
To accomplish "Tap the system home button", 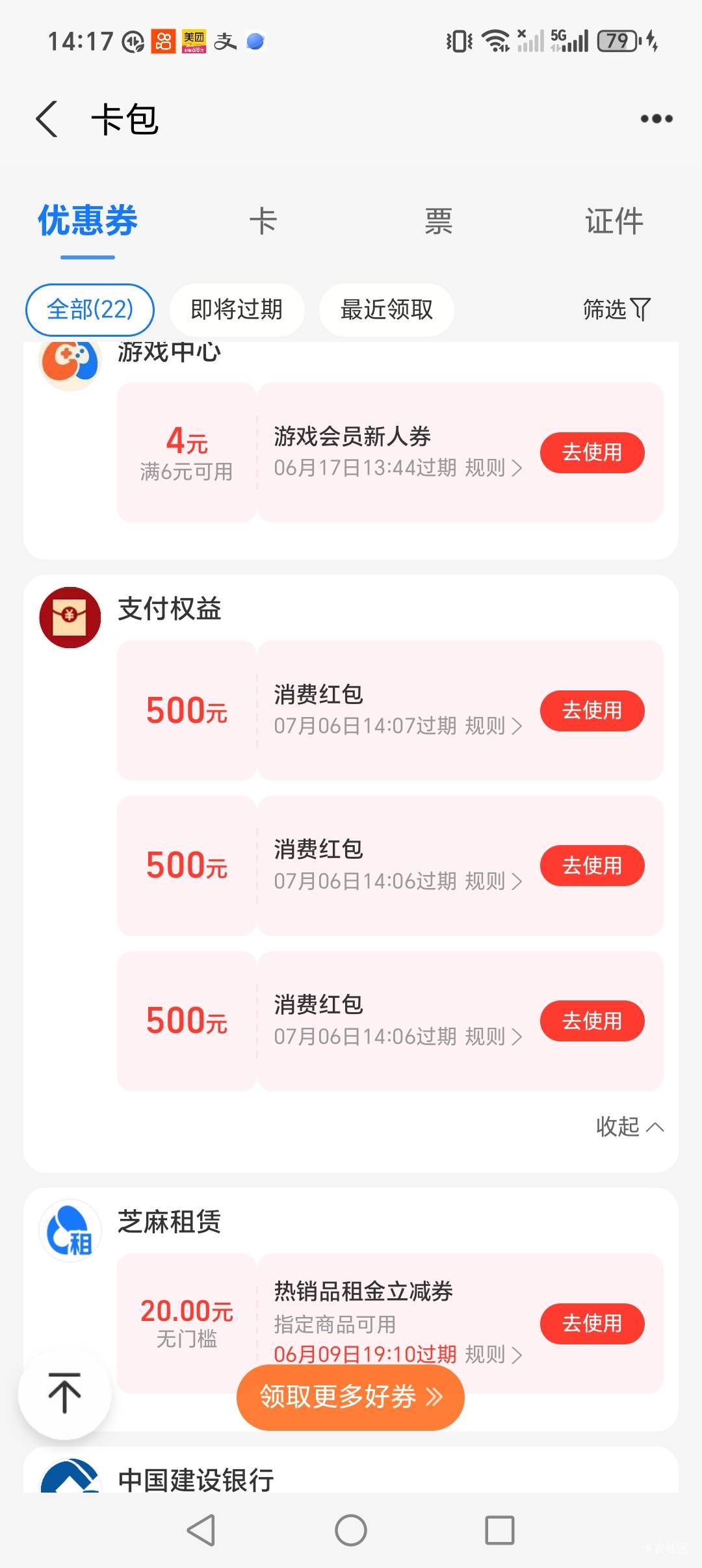I will tap(350, 1530).
